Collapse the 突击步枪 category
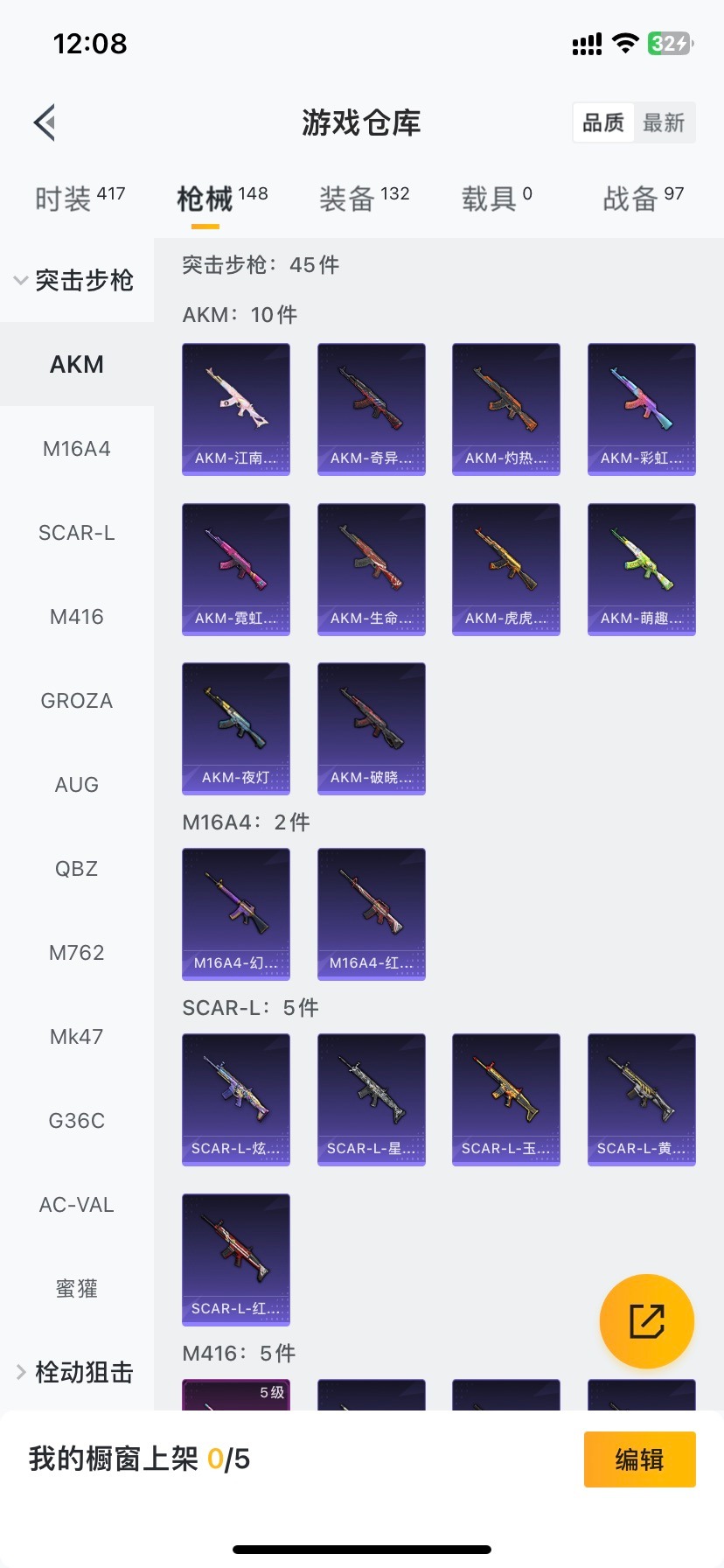724x1568 pixels. coord(76,280)
